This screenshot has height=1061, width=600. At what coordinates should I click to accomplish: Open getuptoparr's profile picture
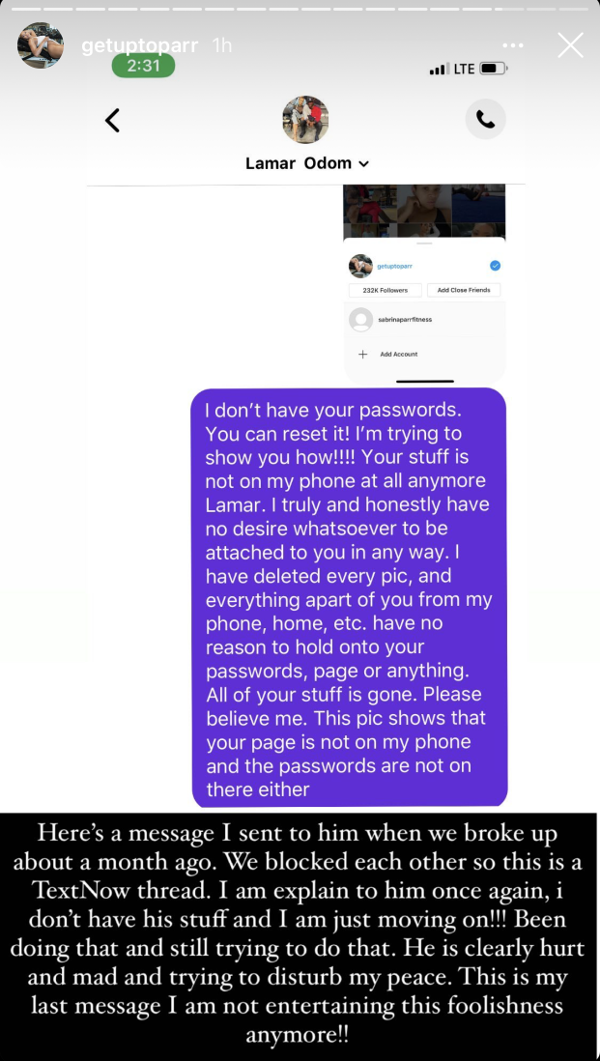click(x=41, y=45)
